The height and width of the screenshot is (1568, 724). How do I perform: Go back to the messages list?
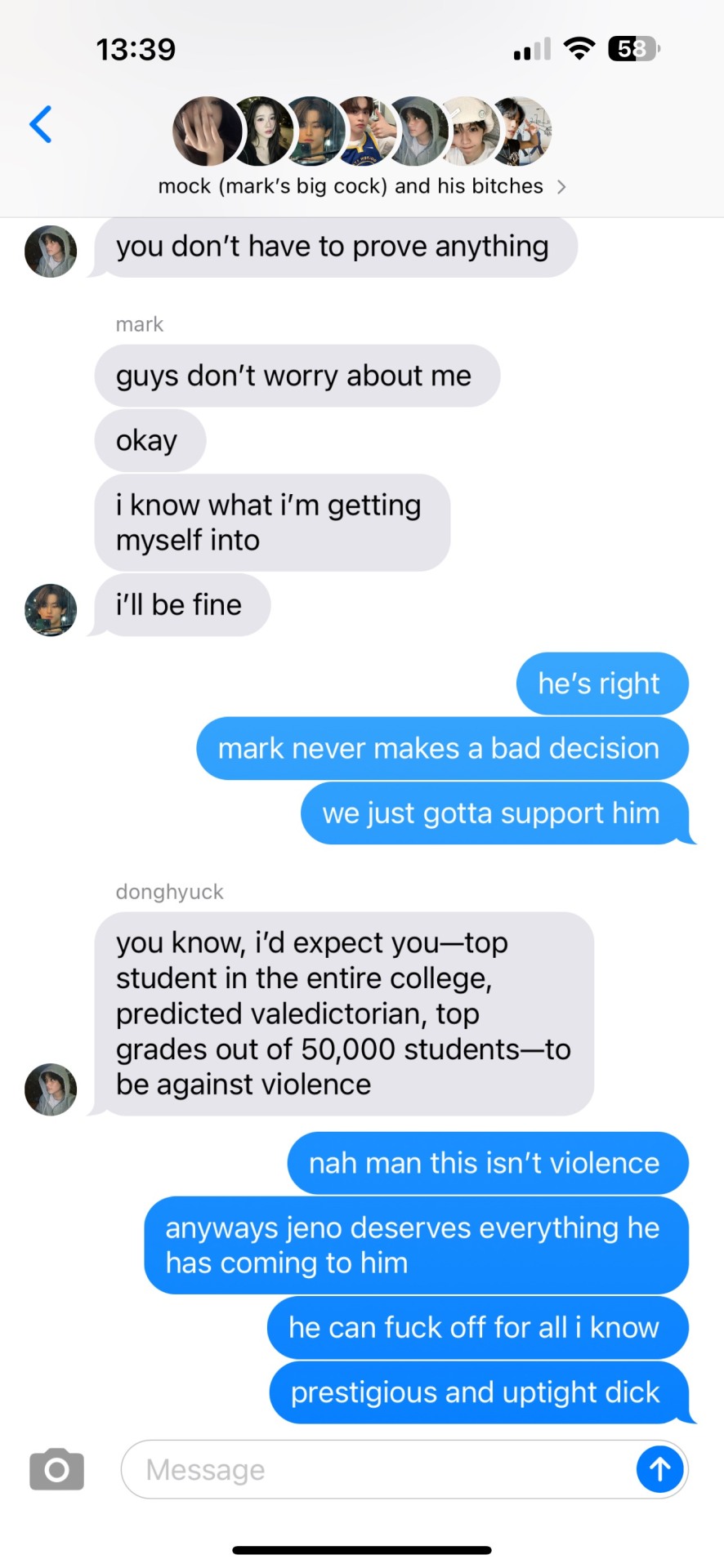41,124
